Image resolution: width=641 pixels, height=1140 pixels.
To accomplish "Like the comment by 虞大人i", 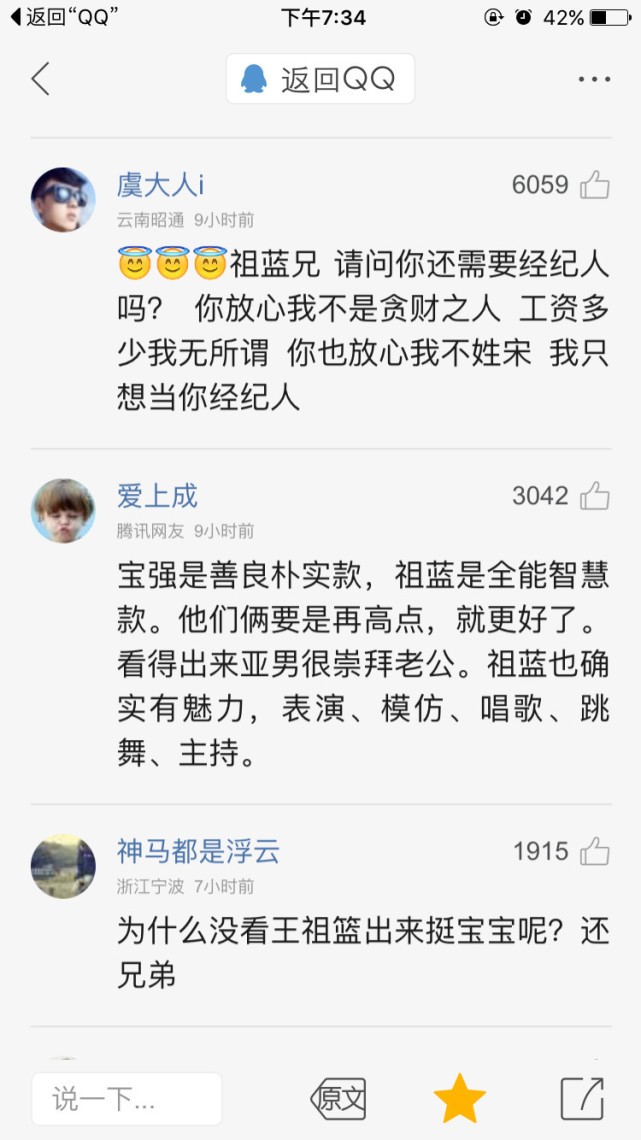I will pyautogui.click(x=595, y=185).
